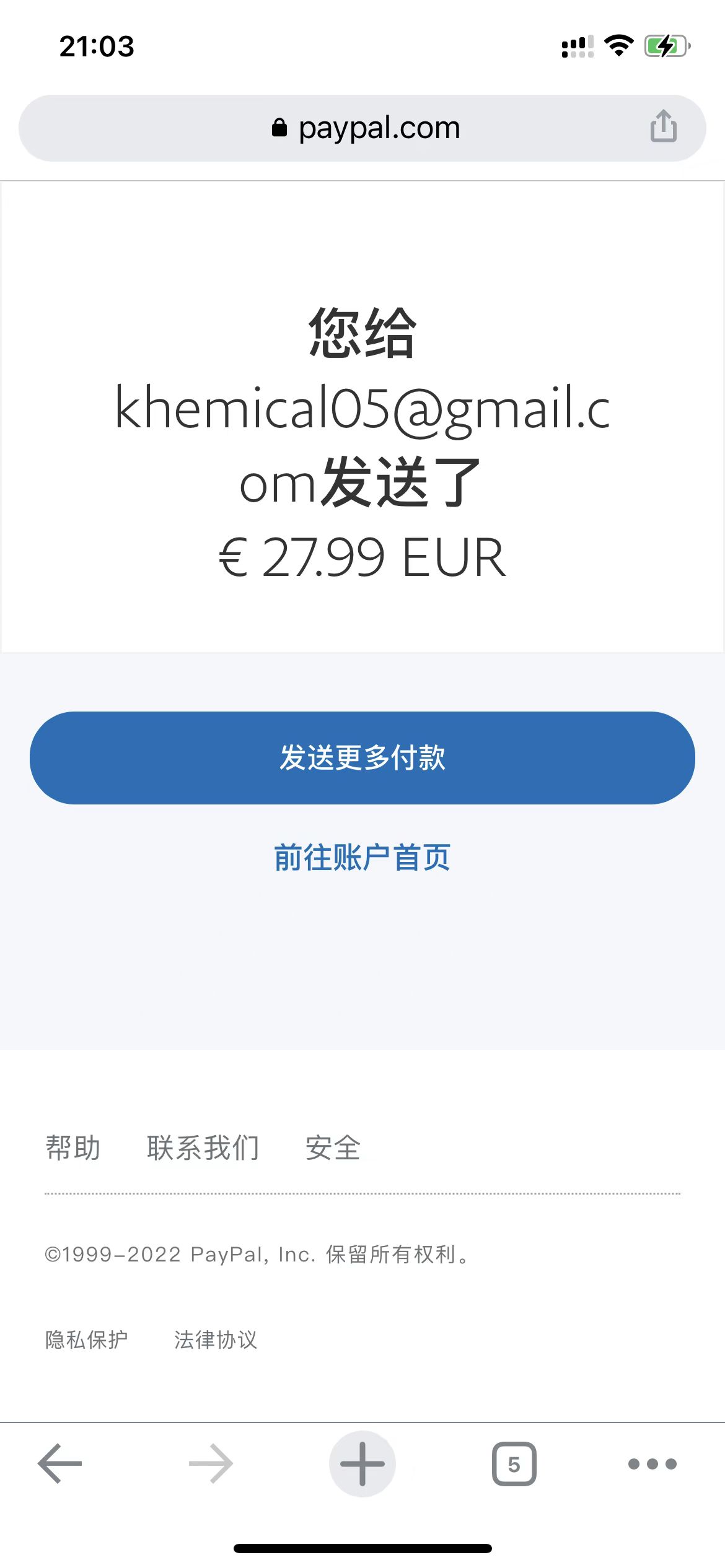Share this page from the address bar
The image size is (725, 1568).
(663, 126)
